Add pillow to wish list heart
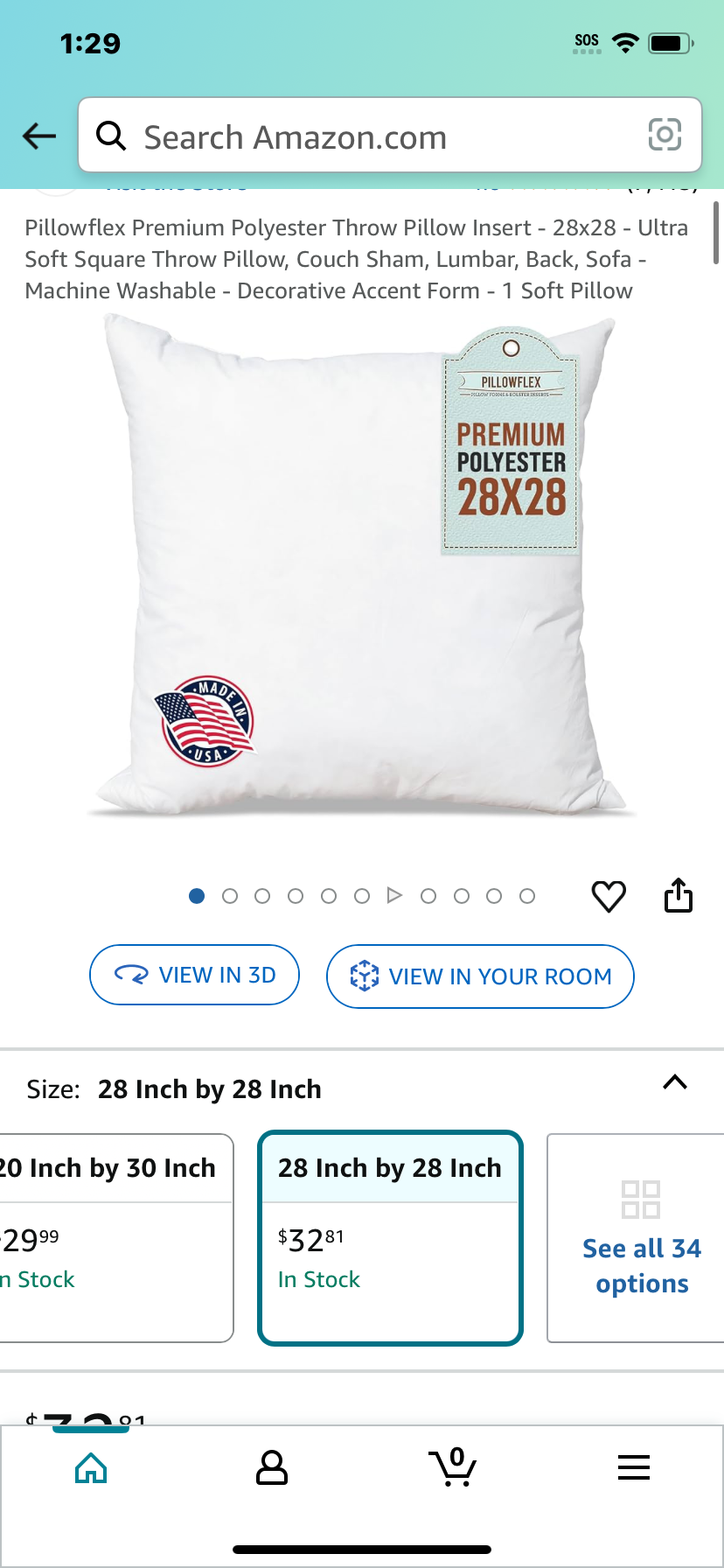This screenshot has height=1568, width=724. click(609, 896)
